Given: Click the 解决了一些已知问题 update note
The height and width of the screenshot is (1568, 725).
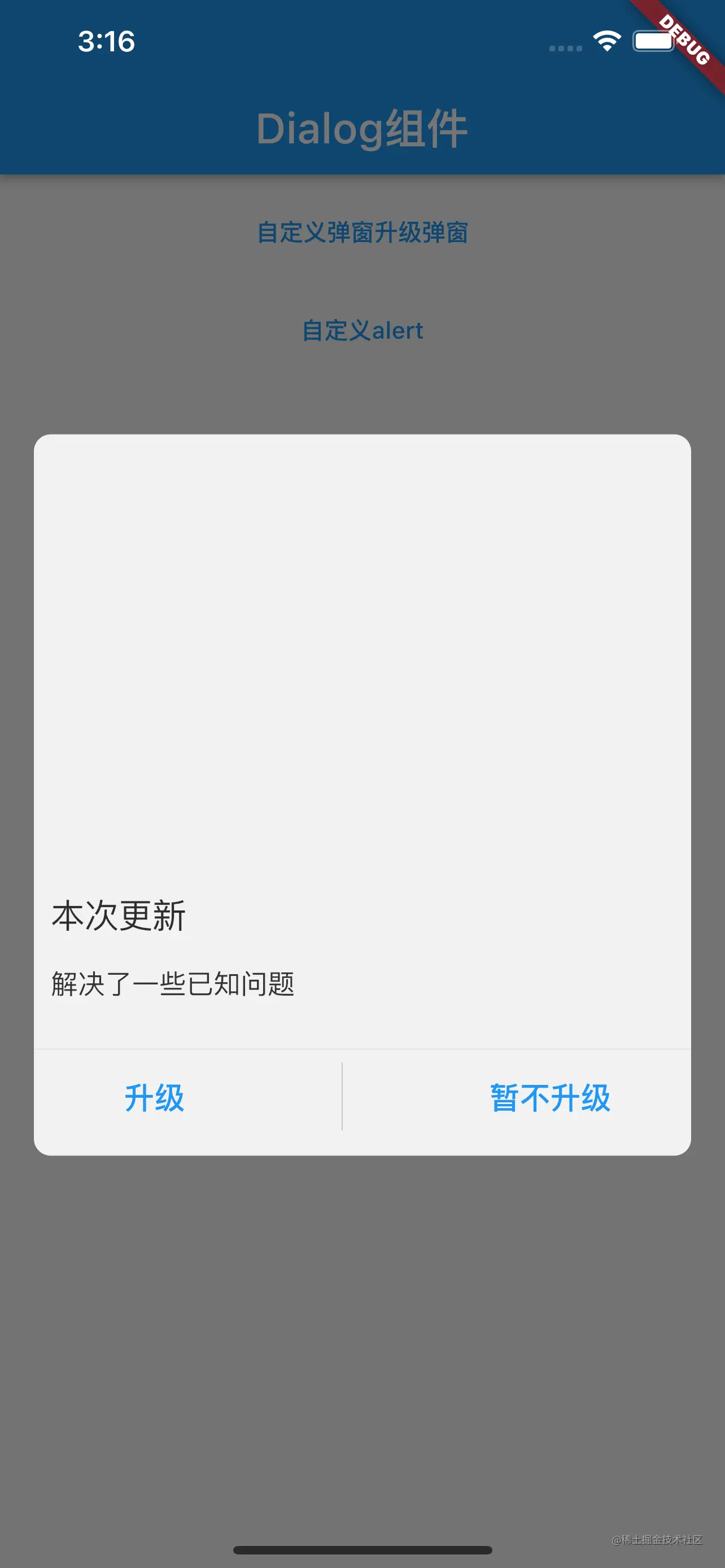Looking at the screenshot, I should click(172, 982).
